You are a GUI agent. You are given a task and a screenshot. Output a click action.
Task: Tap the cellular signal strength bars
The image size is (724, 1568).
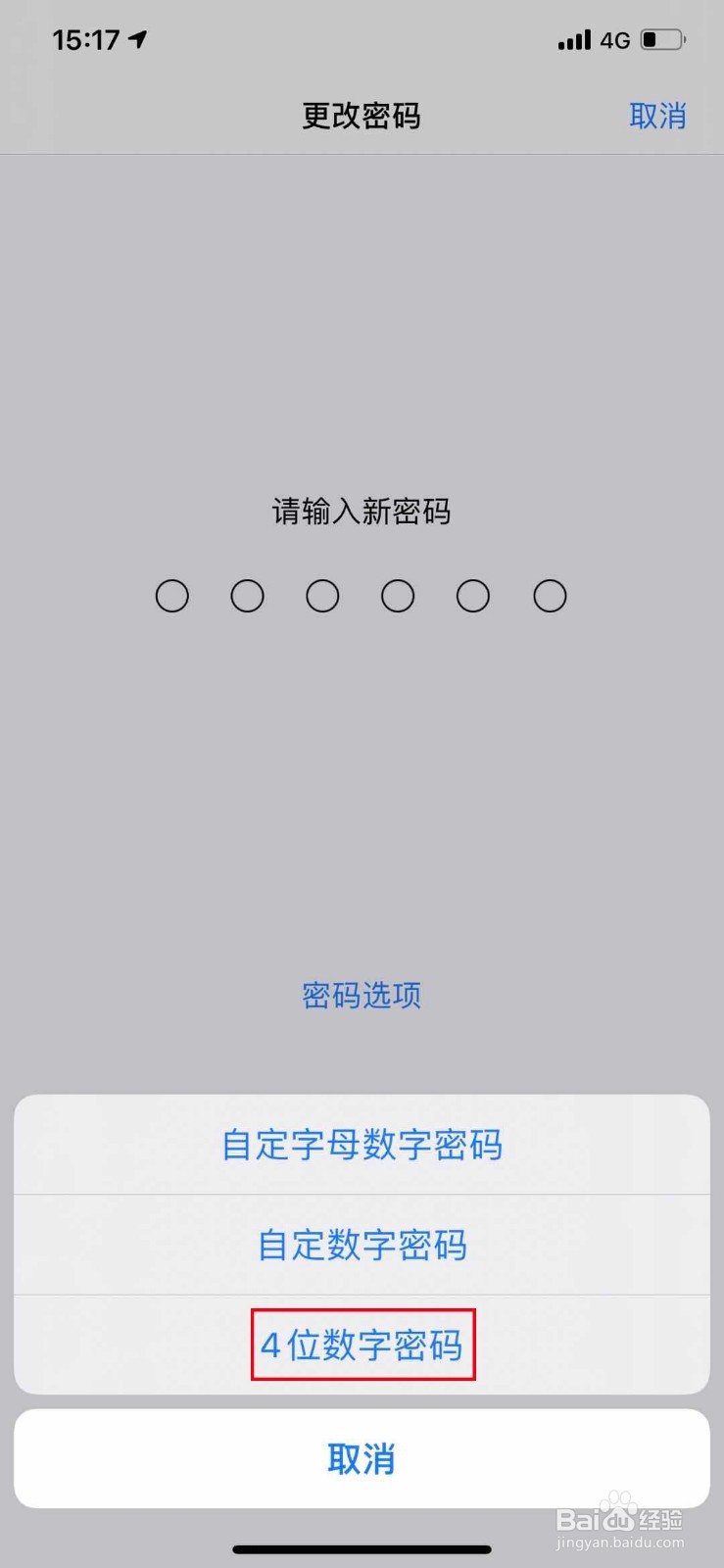point(575,40)
